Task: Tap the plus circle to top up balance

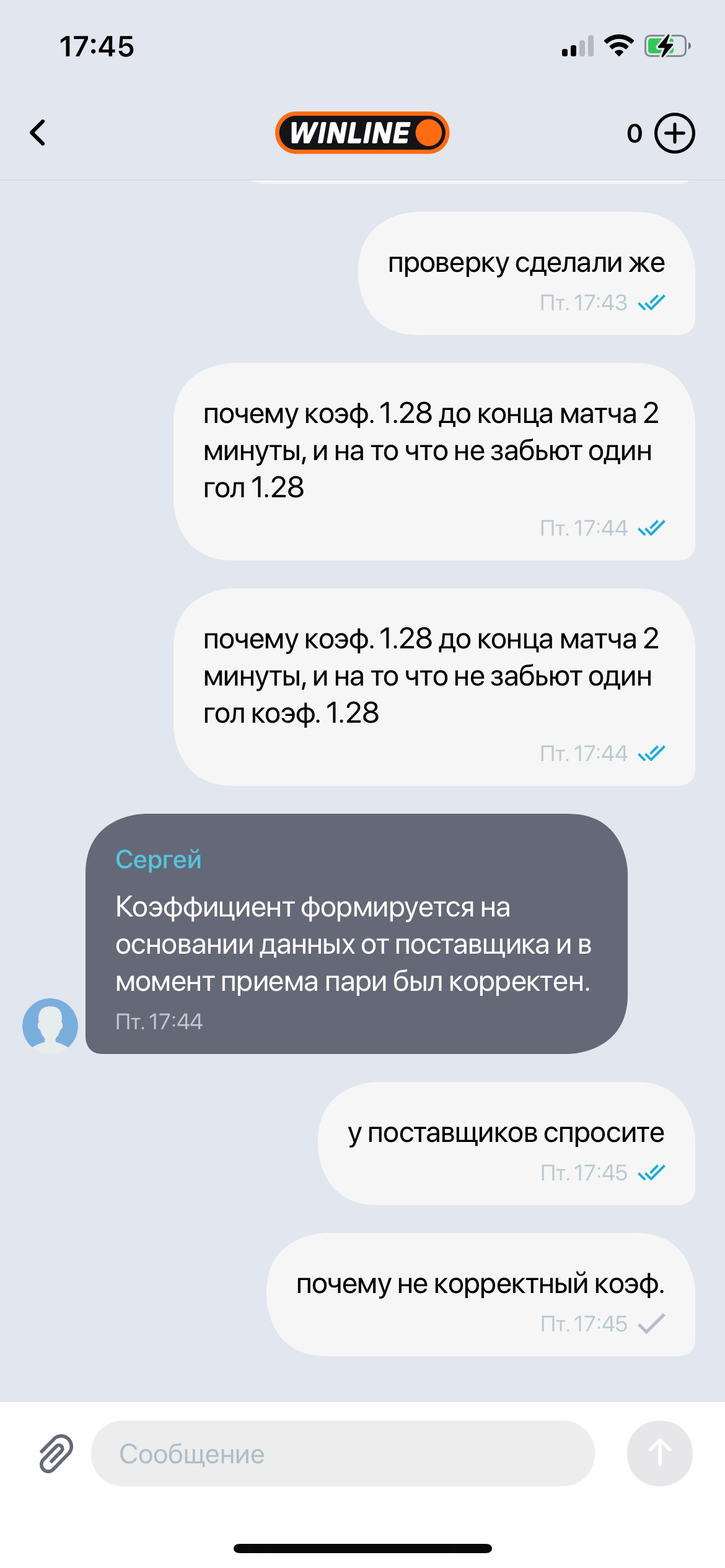Action: click(x=675, y=133)
